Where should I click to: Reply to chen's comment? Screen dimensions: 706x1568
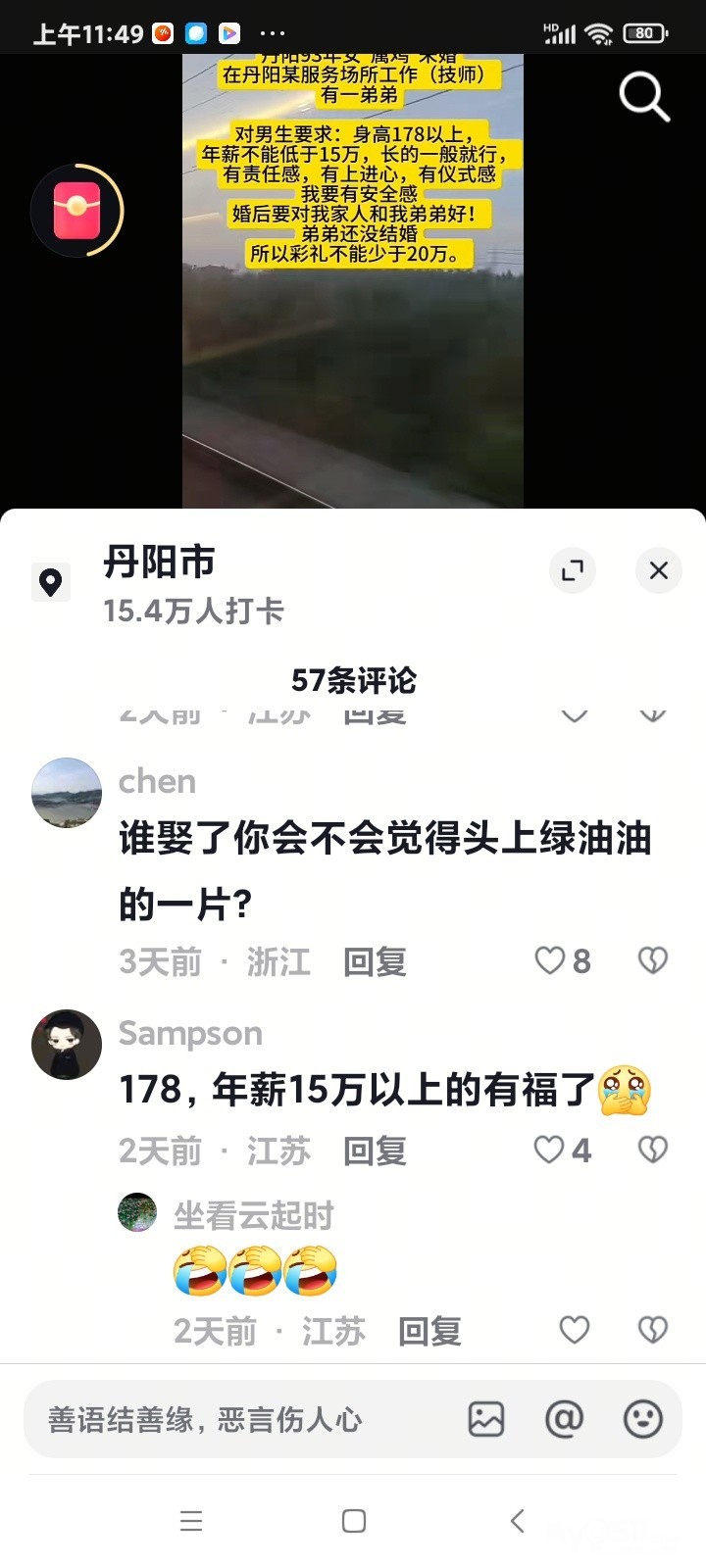click(375, 962)
